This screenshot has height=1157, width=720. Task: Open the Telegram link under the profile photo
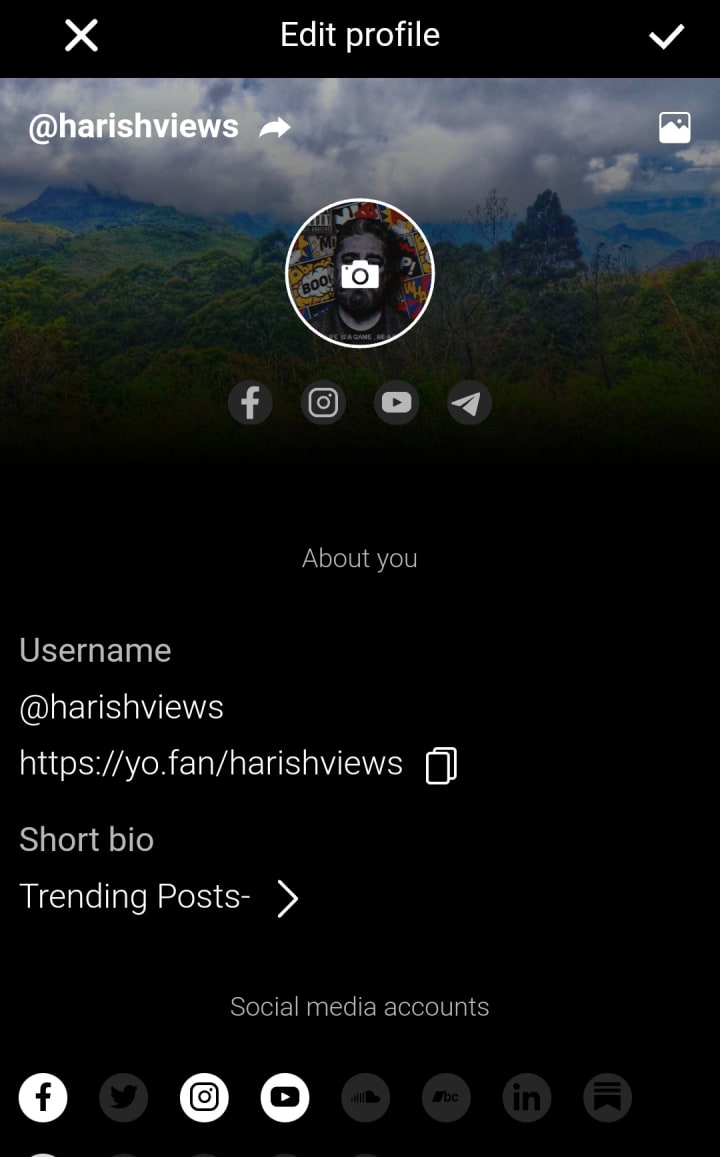tap(469, 403)
